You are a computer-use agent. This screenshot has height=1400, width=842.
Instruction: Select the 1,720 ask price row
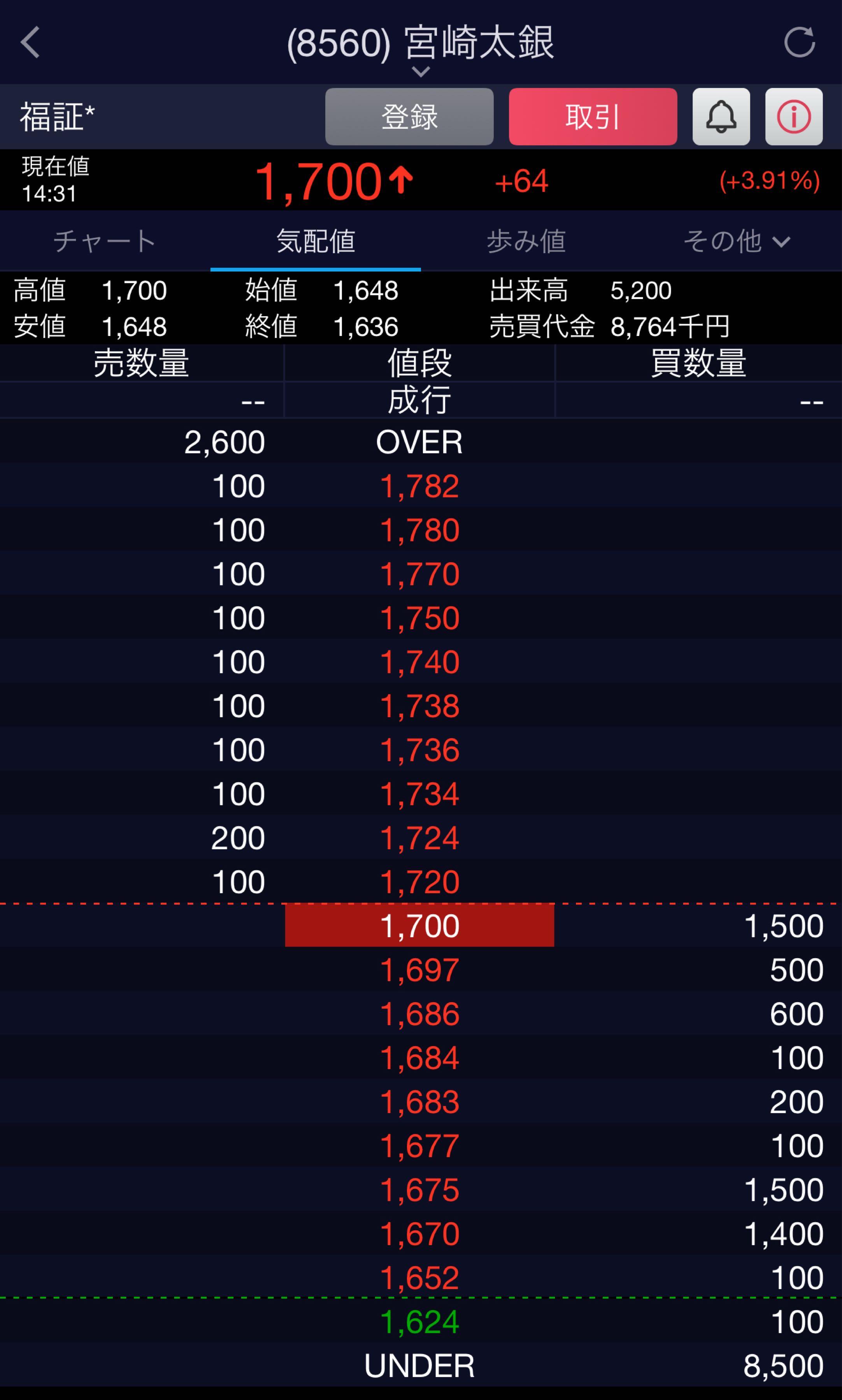click(419, 882)
